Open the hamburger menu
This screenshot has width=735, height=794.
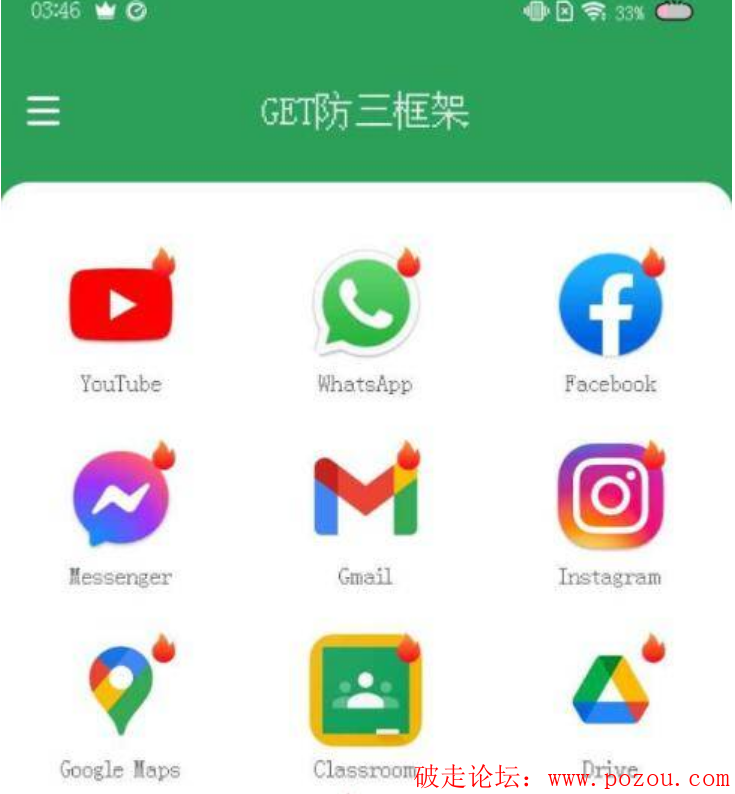tap(43, 111)
